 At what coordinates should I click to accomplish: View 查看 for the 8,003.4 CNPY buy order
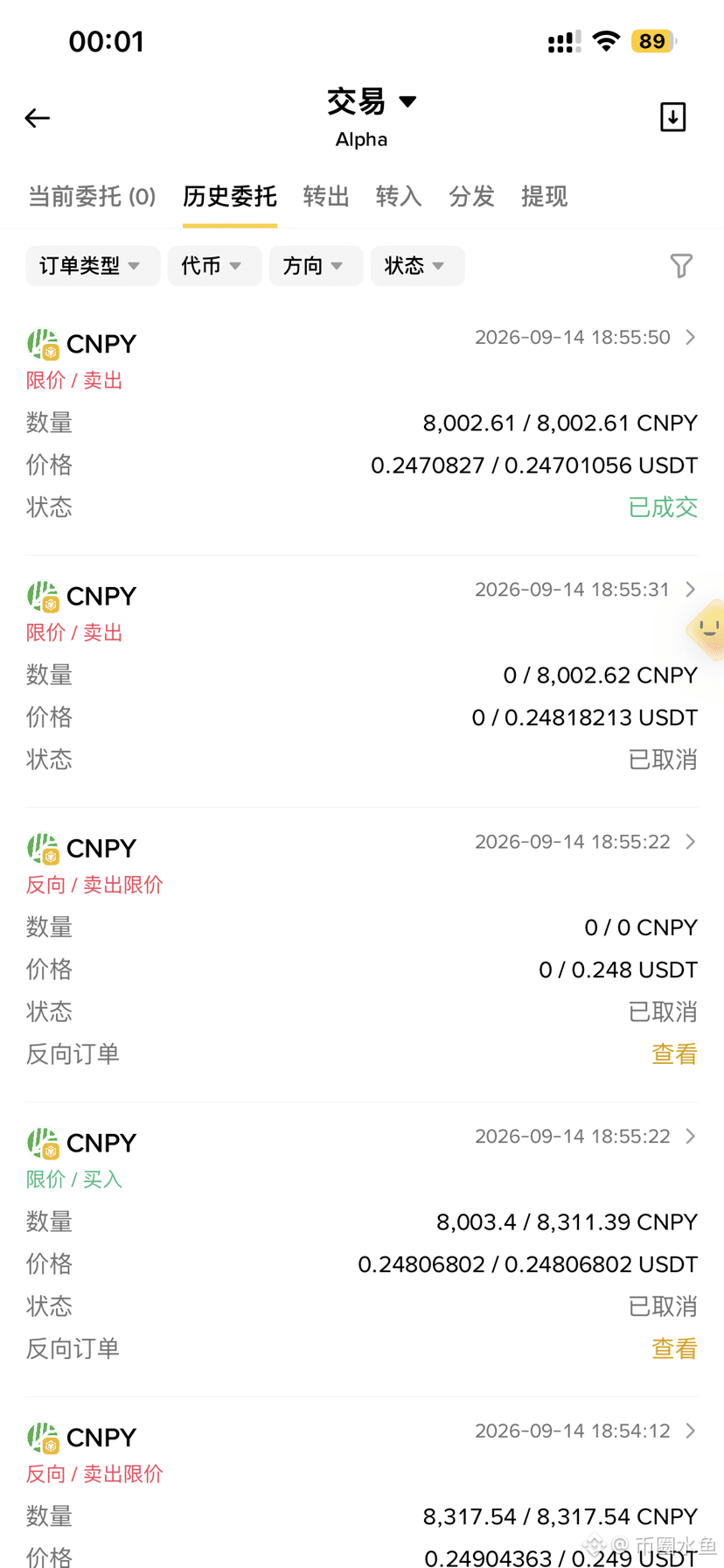[x=674, y=1349]
